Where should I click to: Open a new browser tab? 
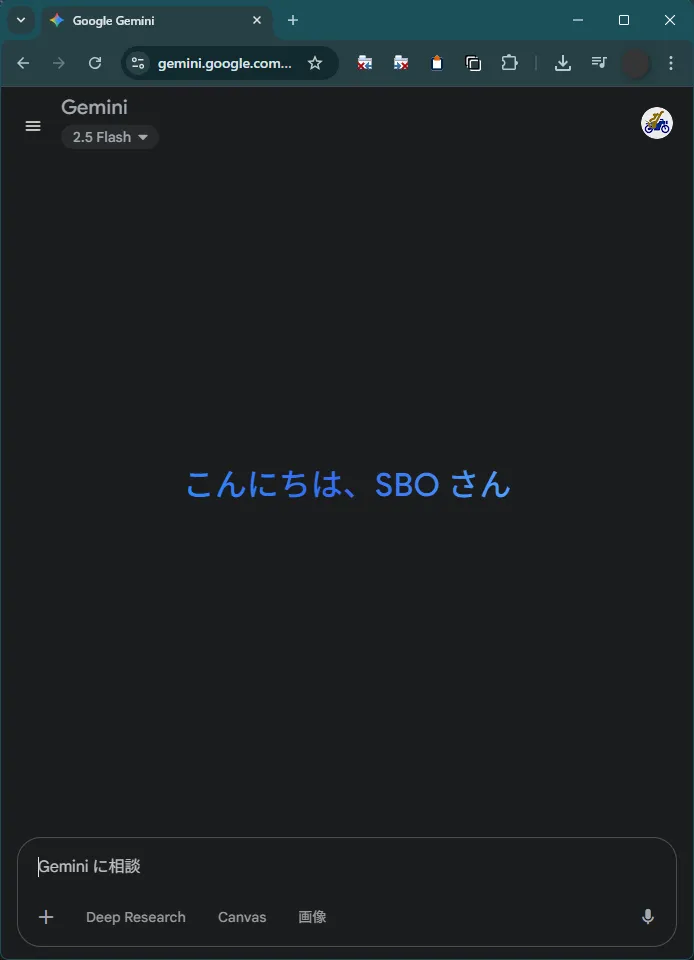click(x=293, y=20)
